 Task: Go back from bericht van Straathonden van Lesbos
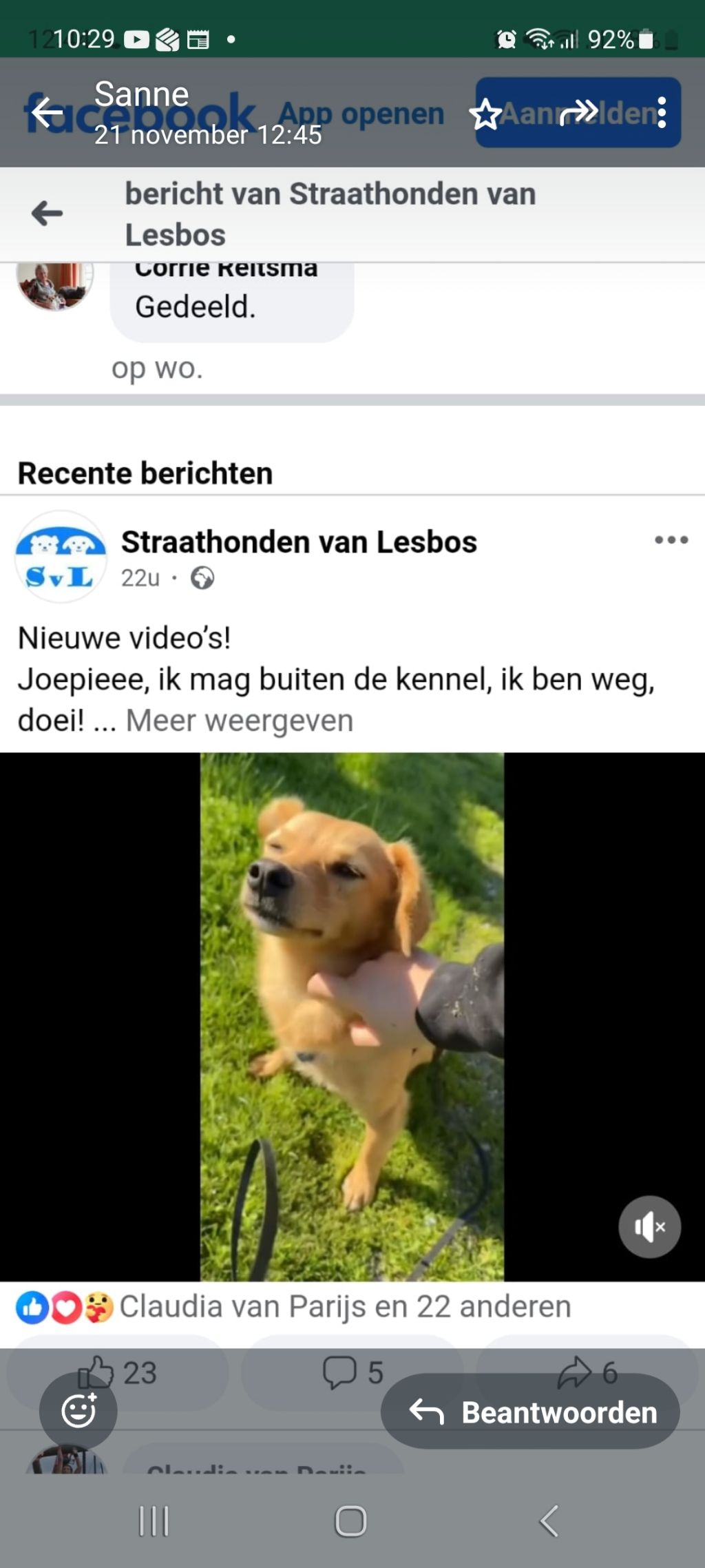point(47,213)
